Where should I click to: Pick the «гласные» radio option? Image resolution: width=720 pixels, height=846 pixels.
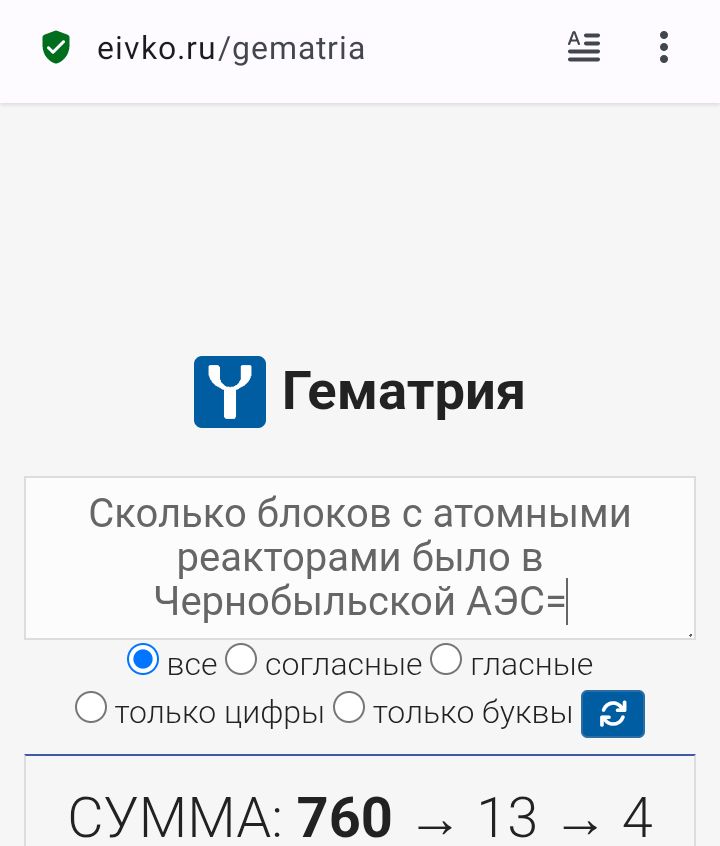point(446,660)
